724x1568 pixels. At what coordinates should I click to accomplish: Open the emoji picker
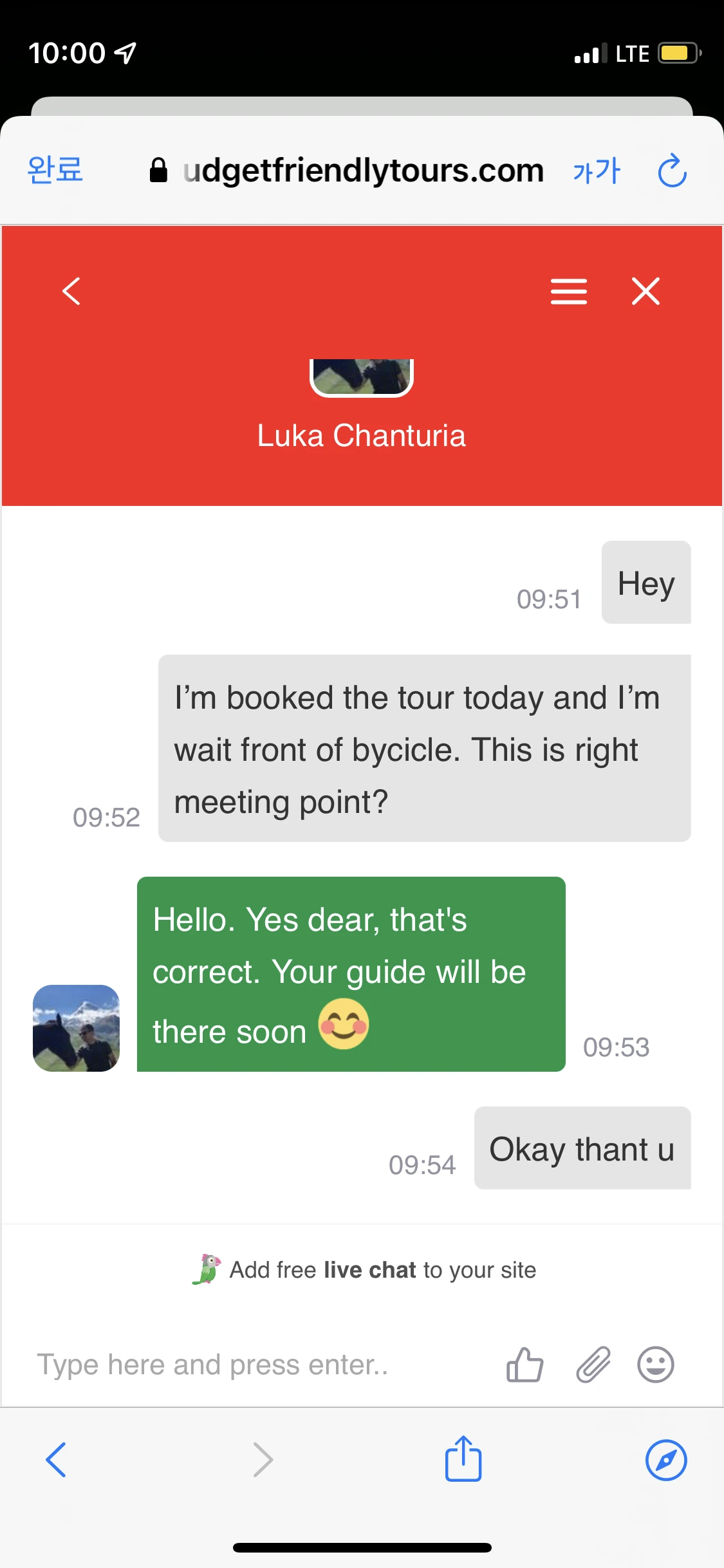[x=655, y=1365]
